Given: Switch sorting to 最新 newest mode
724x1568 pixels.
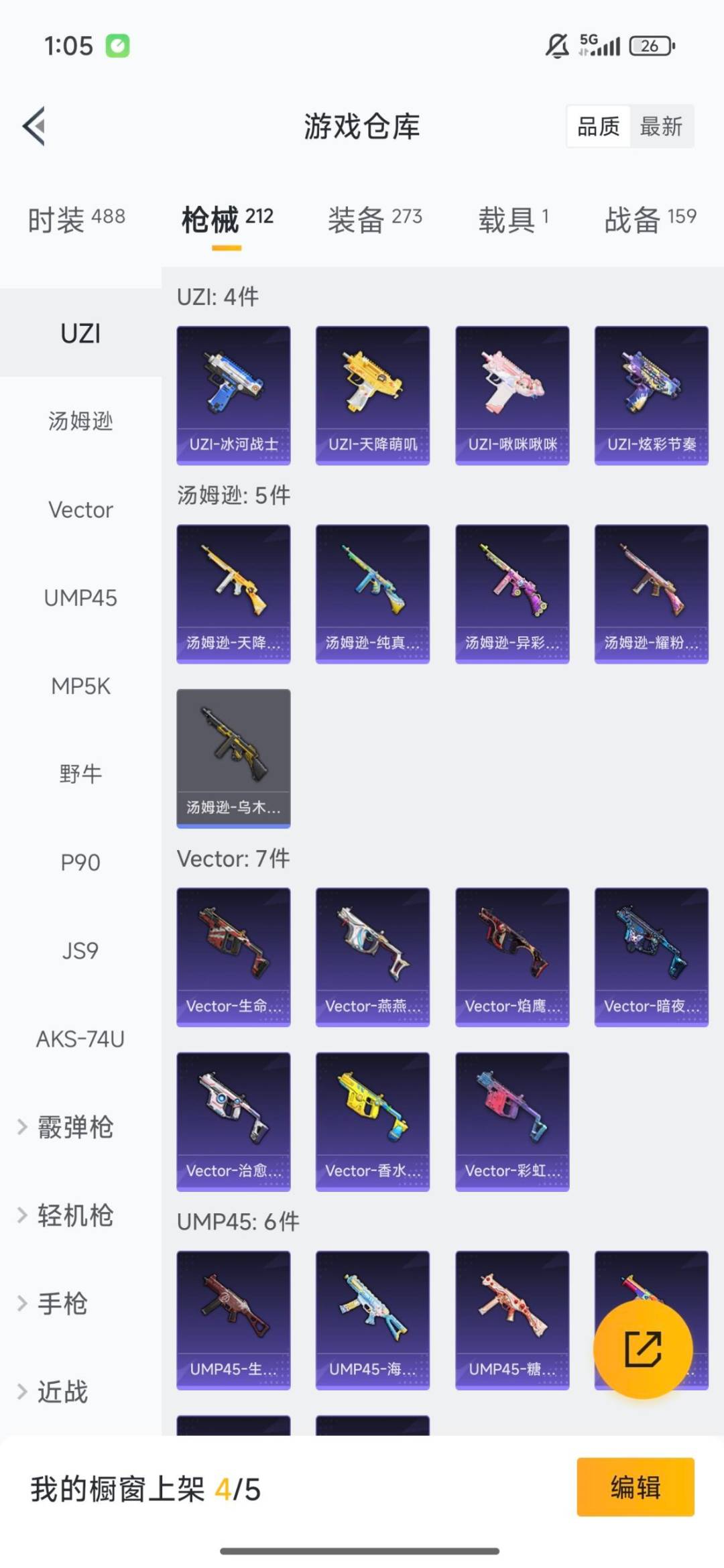Looking at the screenshot, I should pos(662,127).
